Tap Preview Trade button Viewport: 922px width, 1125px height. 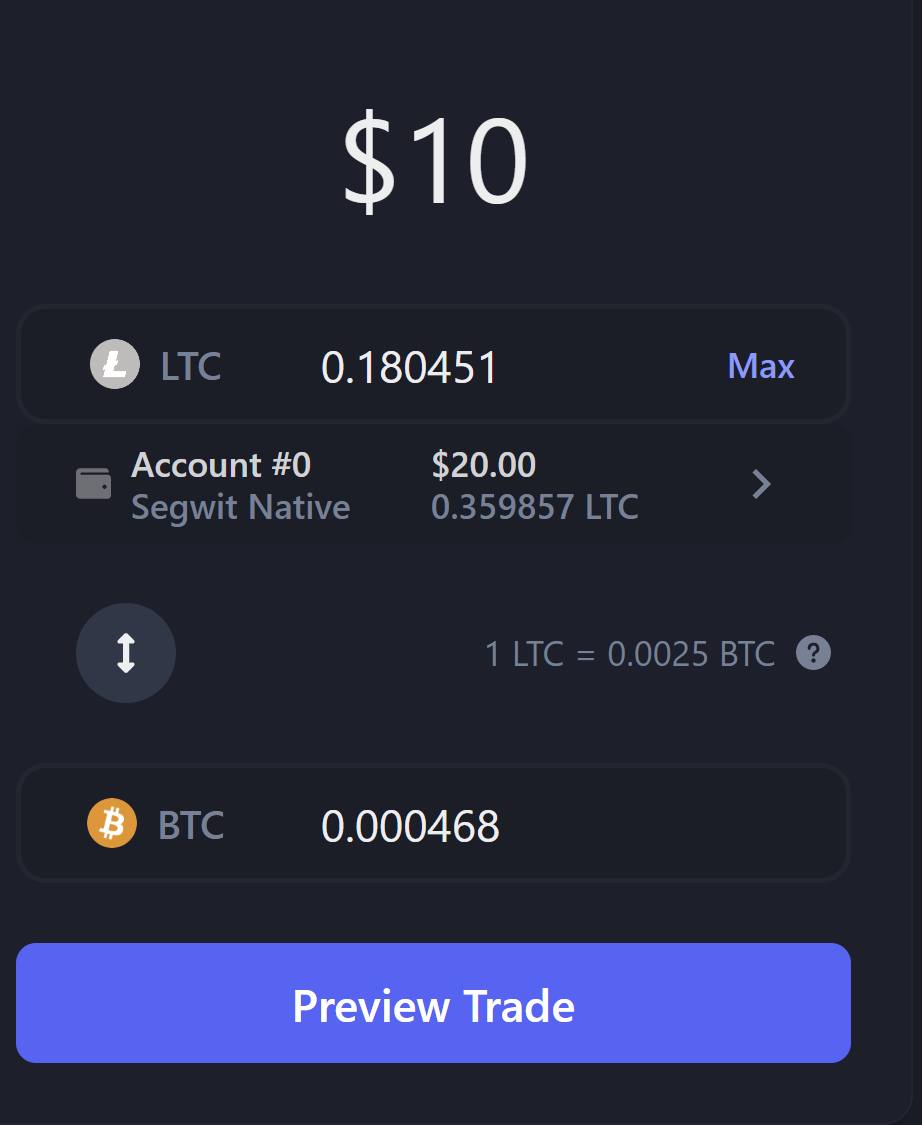(x=433, y=1004)
